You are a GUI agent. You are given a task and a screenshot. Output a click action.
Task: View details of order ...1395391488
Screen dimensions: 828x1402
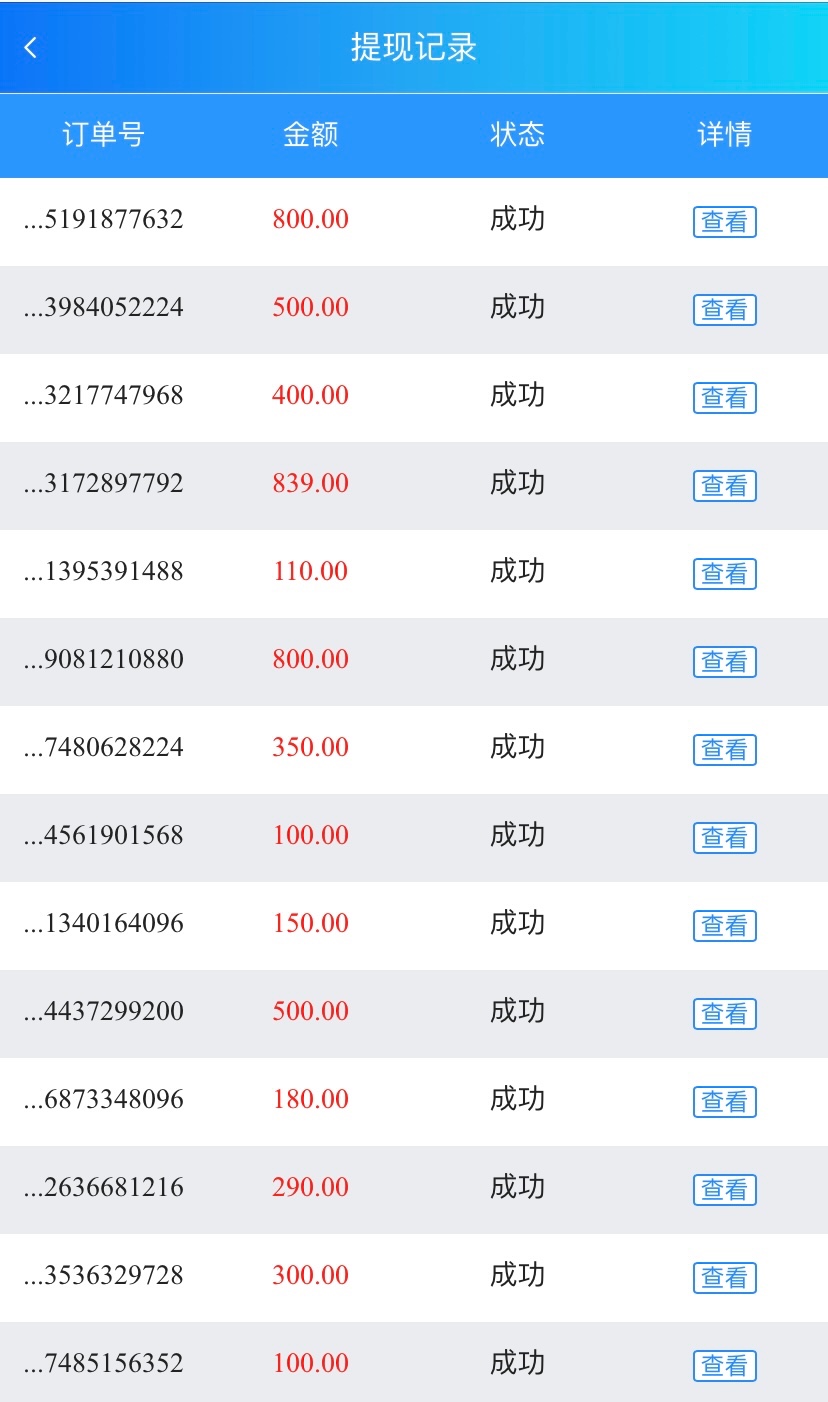tap(724, 574)
